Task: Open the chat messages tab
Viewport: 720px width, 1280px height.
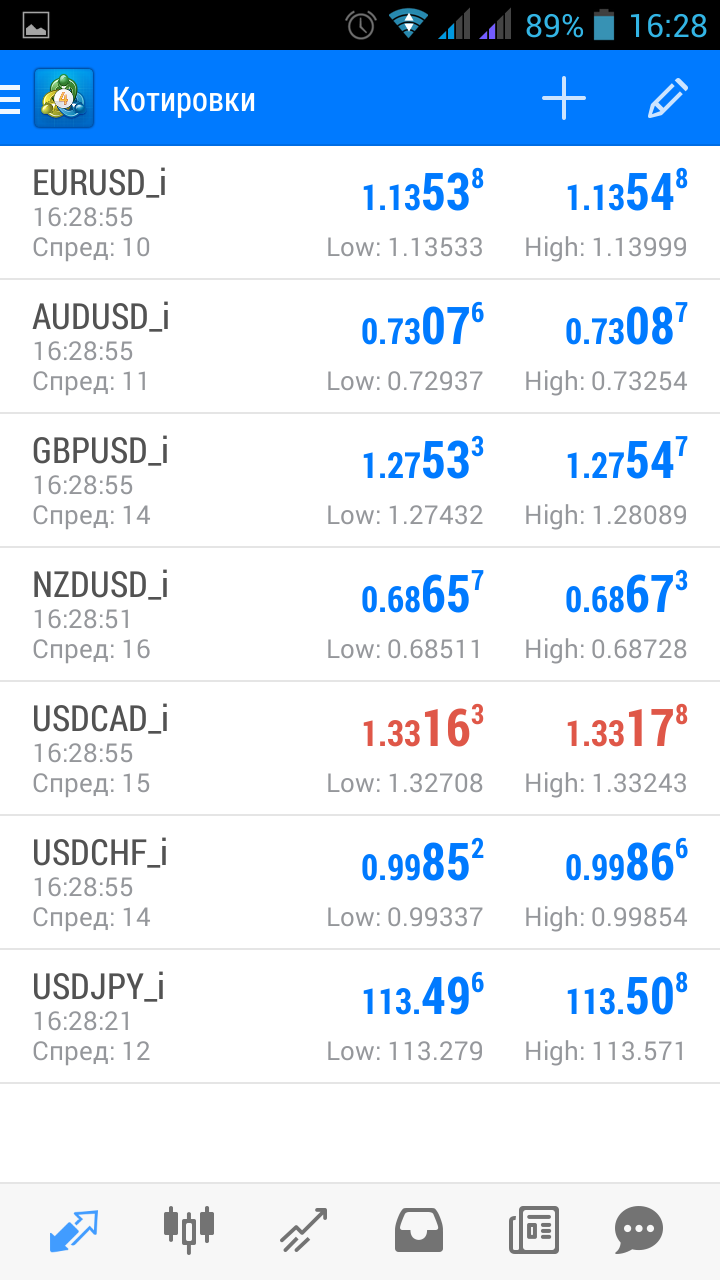Action: tap(638, 1230)
